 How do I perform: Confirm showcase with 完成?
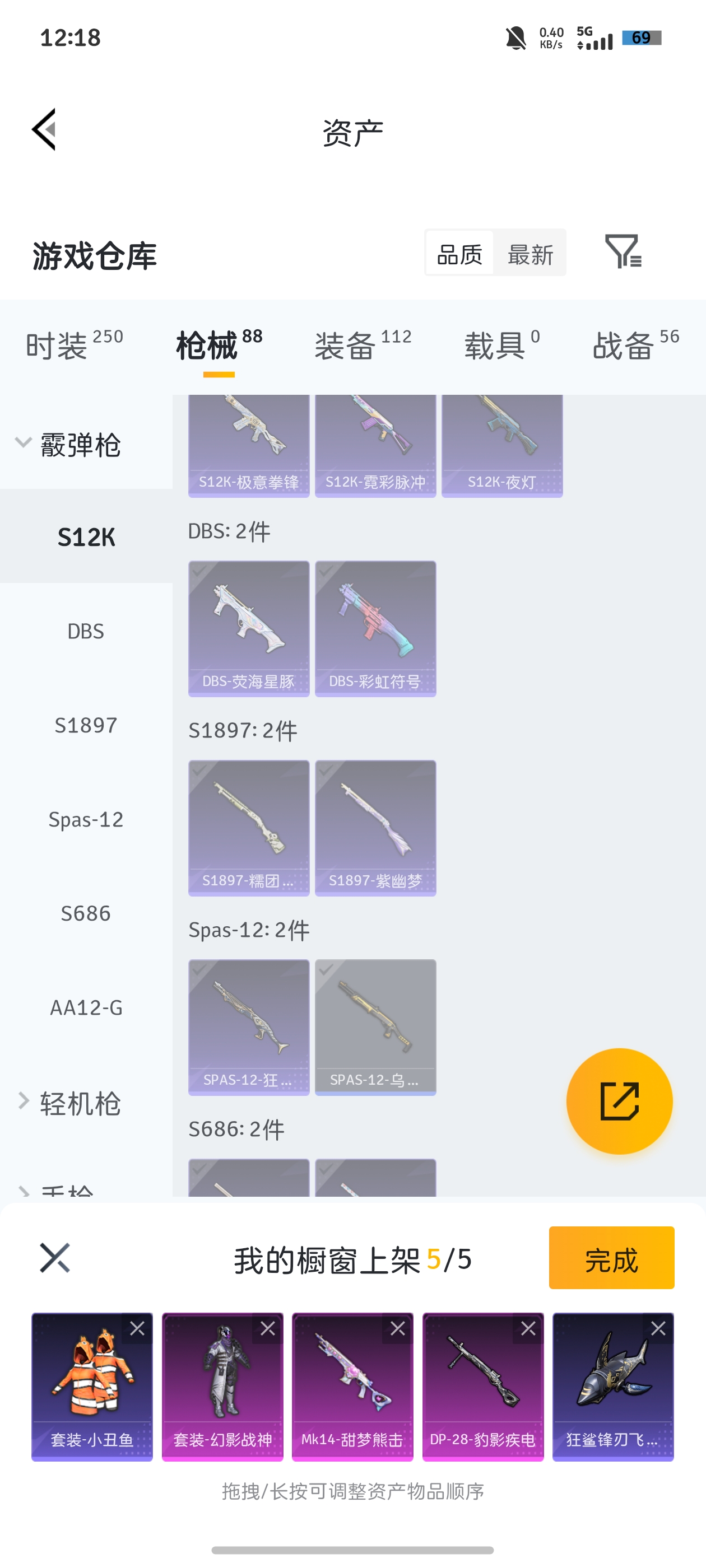click(611, 1258)
